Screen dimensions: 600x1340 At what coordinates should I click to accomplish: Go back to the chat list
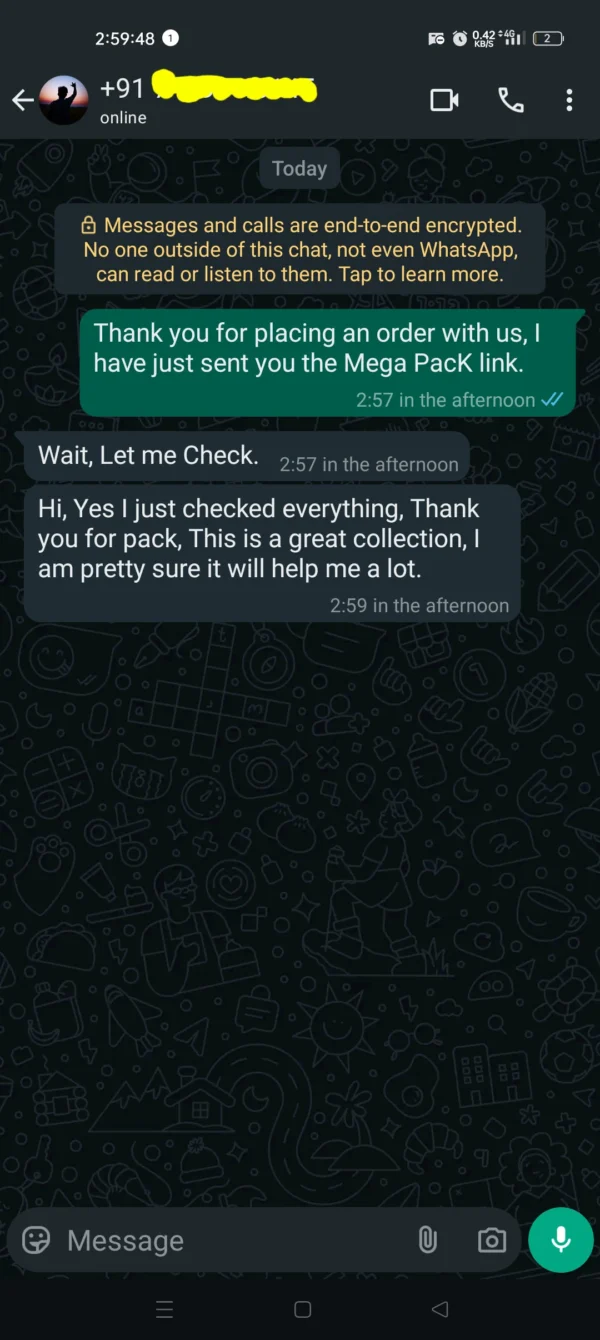tap(22, 99)
